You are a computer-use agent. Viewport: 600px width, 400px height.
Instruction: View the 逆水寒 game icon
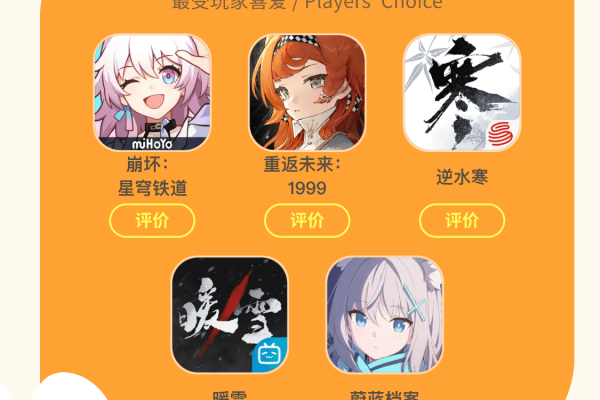(462, 93)
